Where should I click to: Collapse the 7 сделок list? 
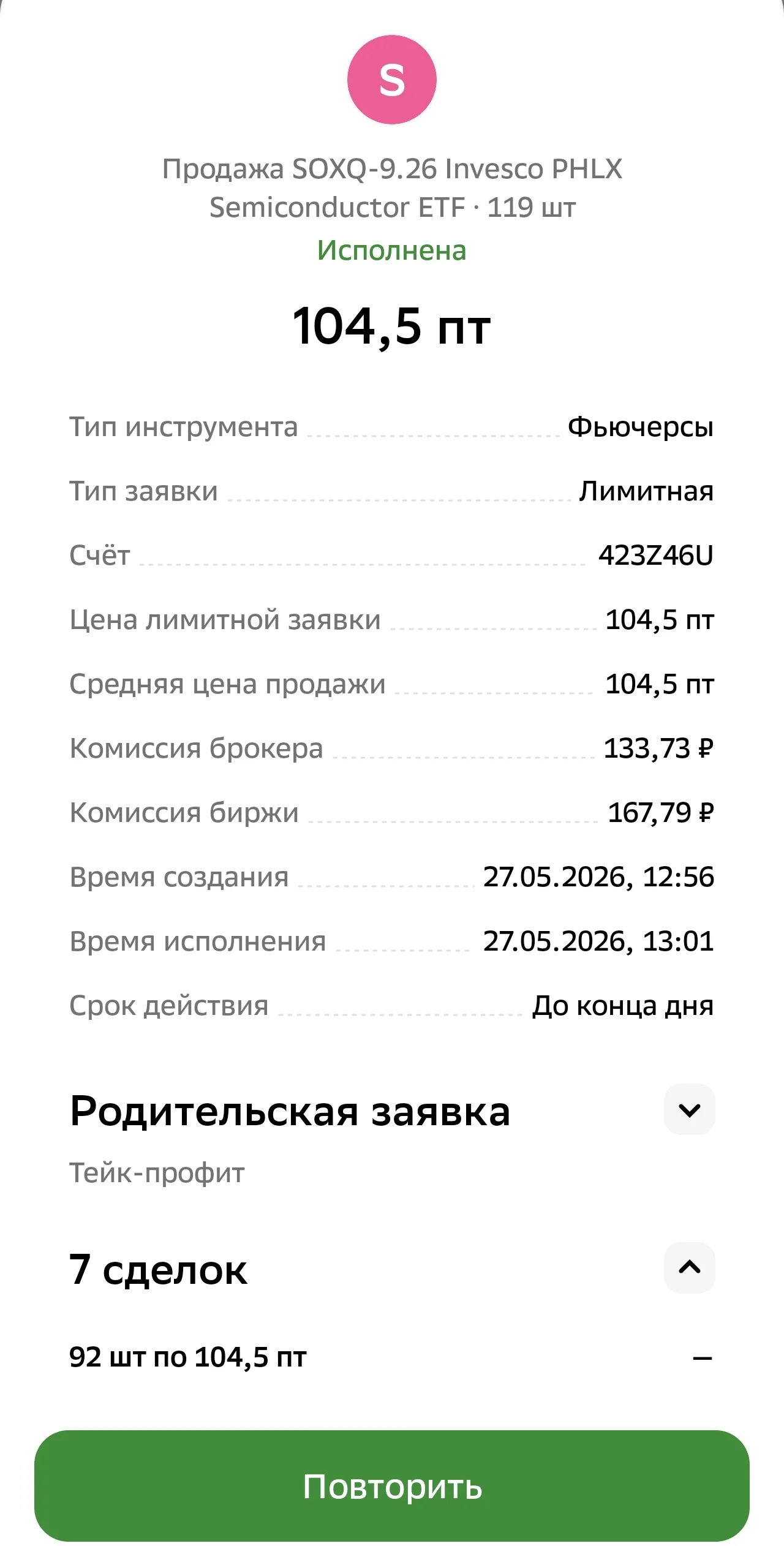pyautogui.click(x=690, y=1267)
